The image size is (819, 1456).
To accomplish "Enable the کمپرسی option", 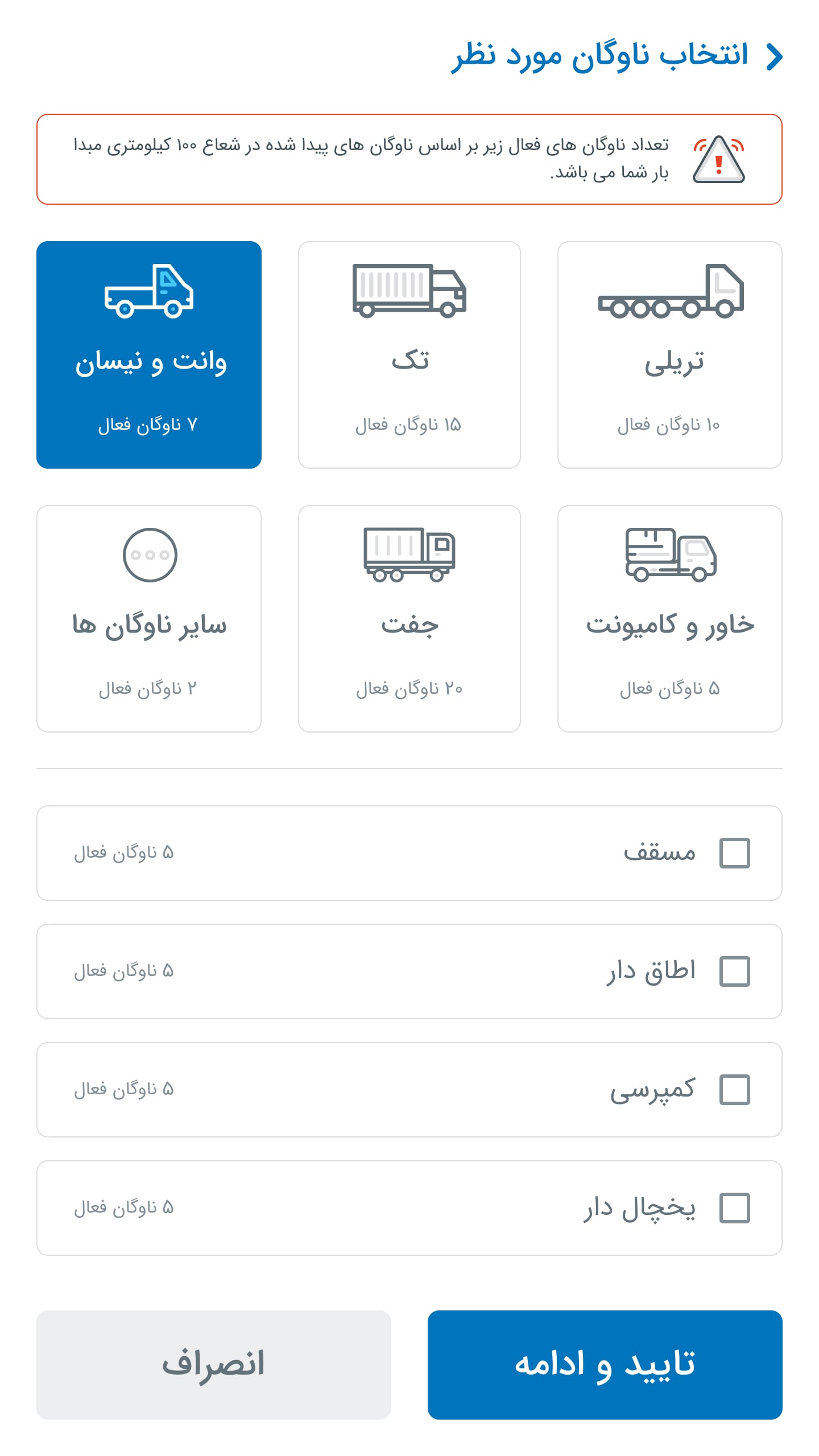I will click(735, 1090).
